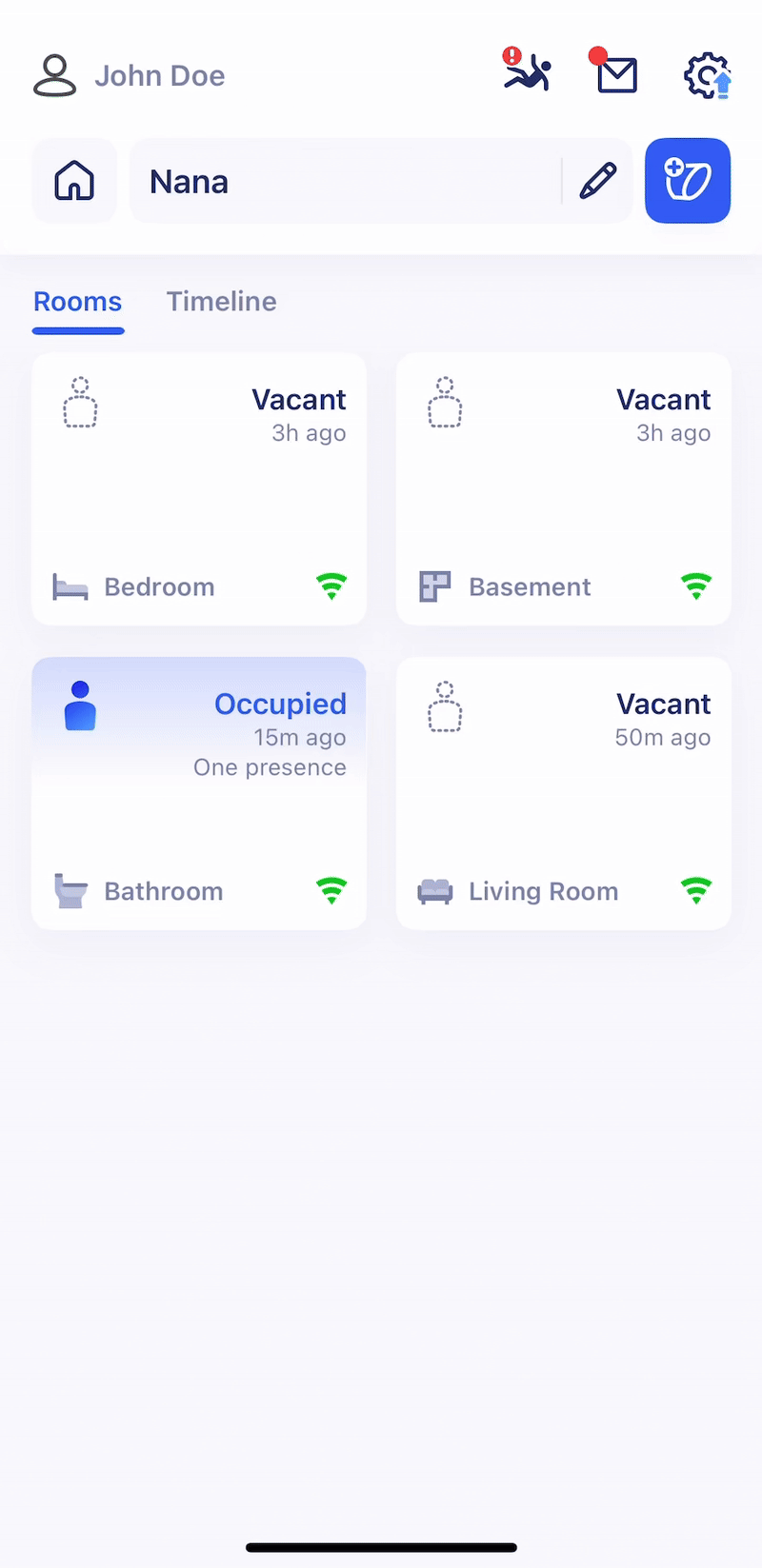Screen dimensions: 762x1568
Task: Tap the home icon button
Action: (x=74, y=181)
